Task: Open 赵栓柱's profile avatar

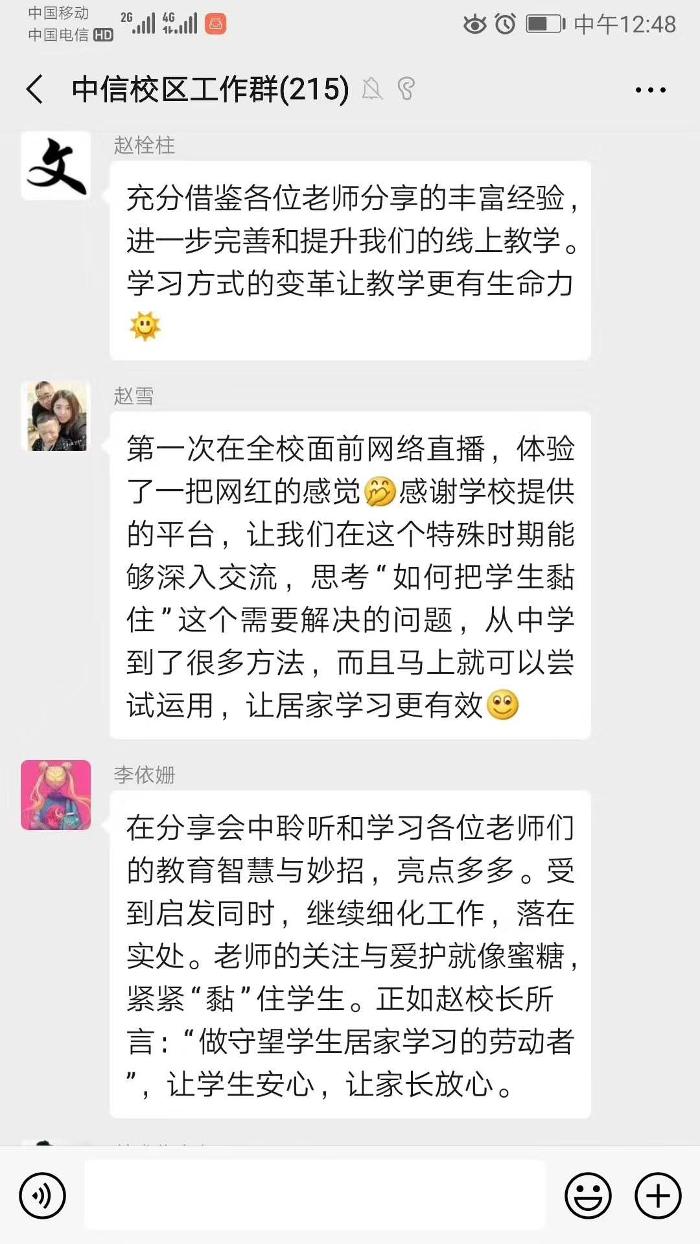Action: coord(56,166)
